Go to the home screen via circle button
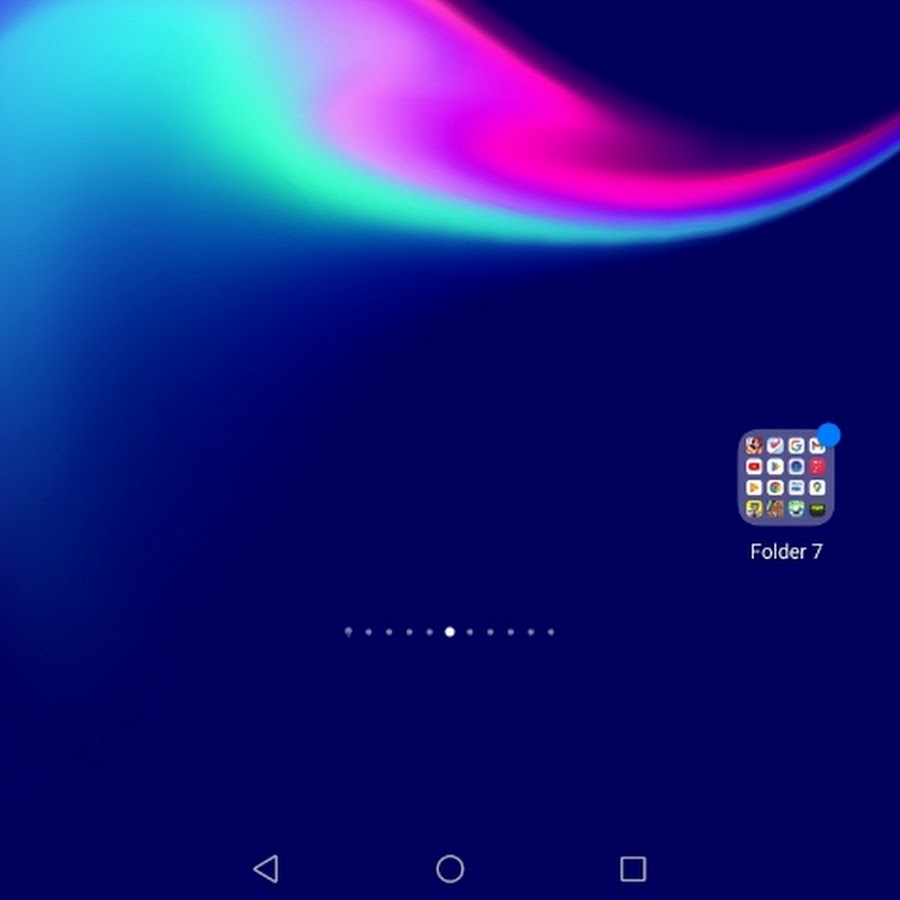 click(450, 868)
